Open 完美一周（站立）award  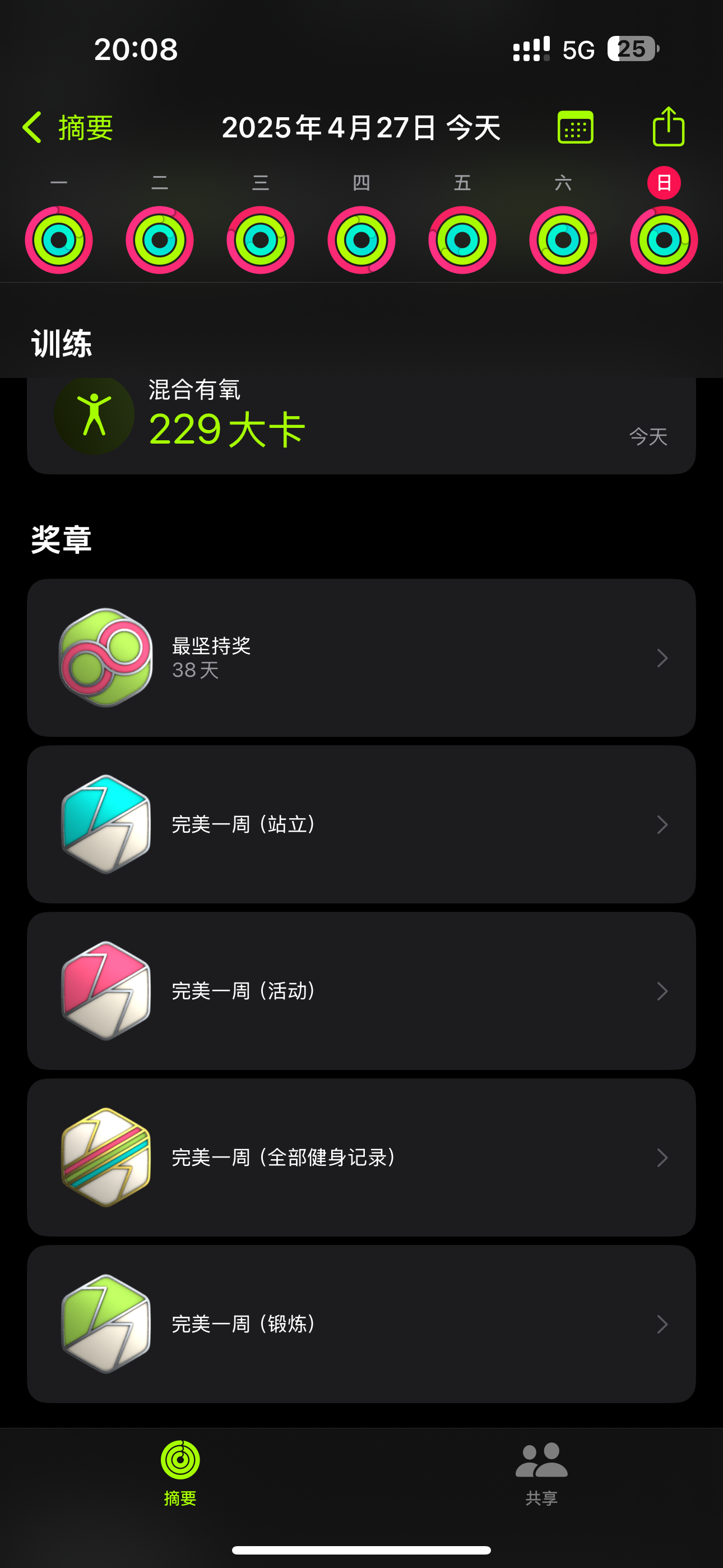click(361, 824)
